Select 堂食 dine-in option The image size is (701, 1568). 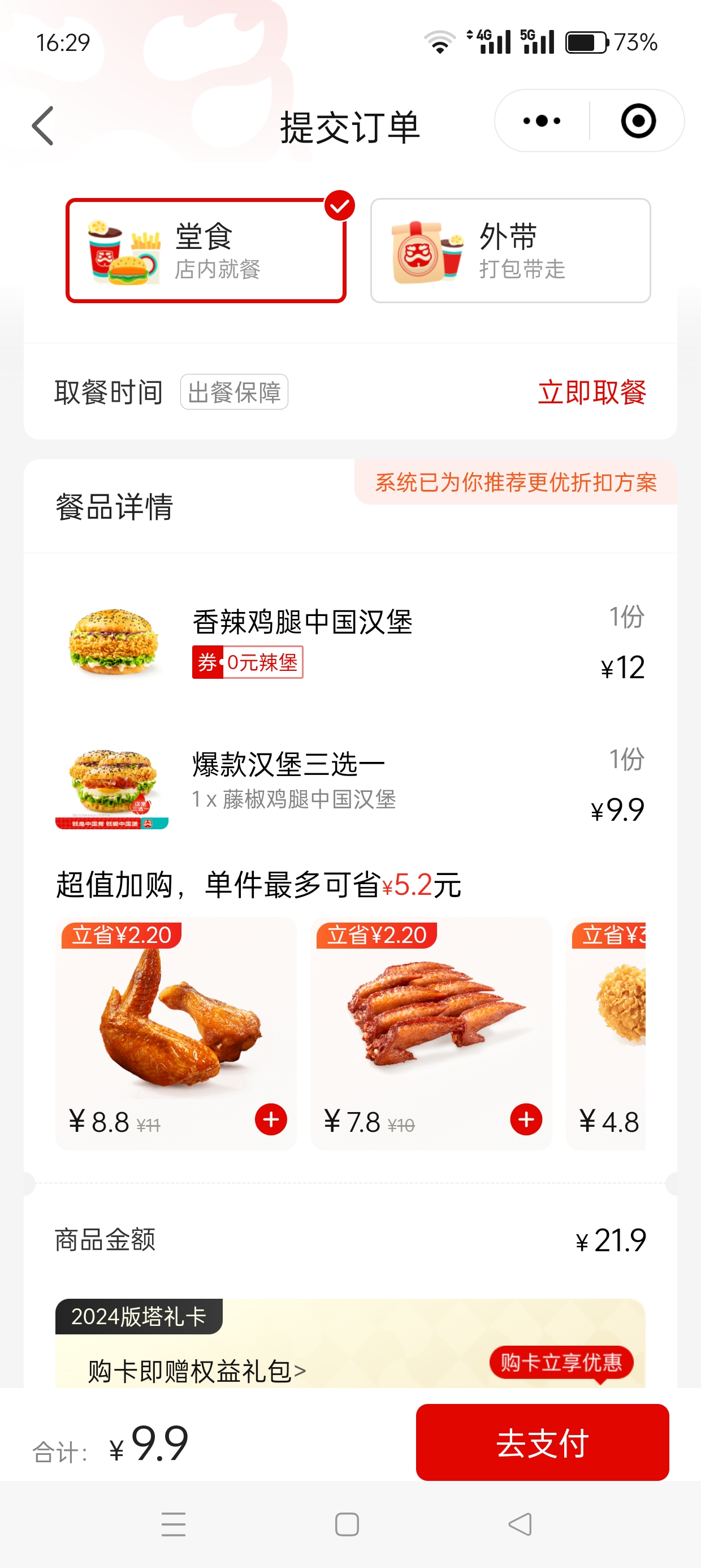(x=206, y=250)
